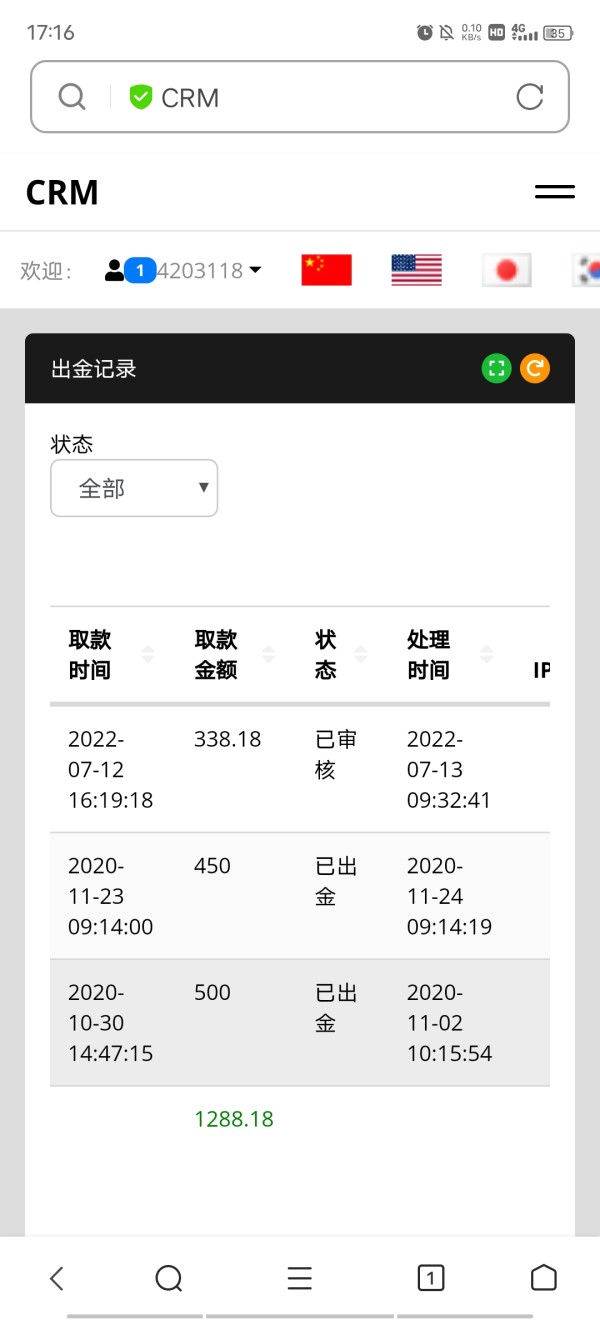
Task: Open the browser menu in bottom bar
Action: [300, 1277]
